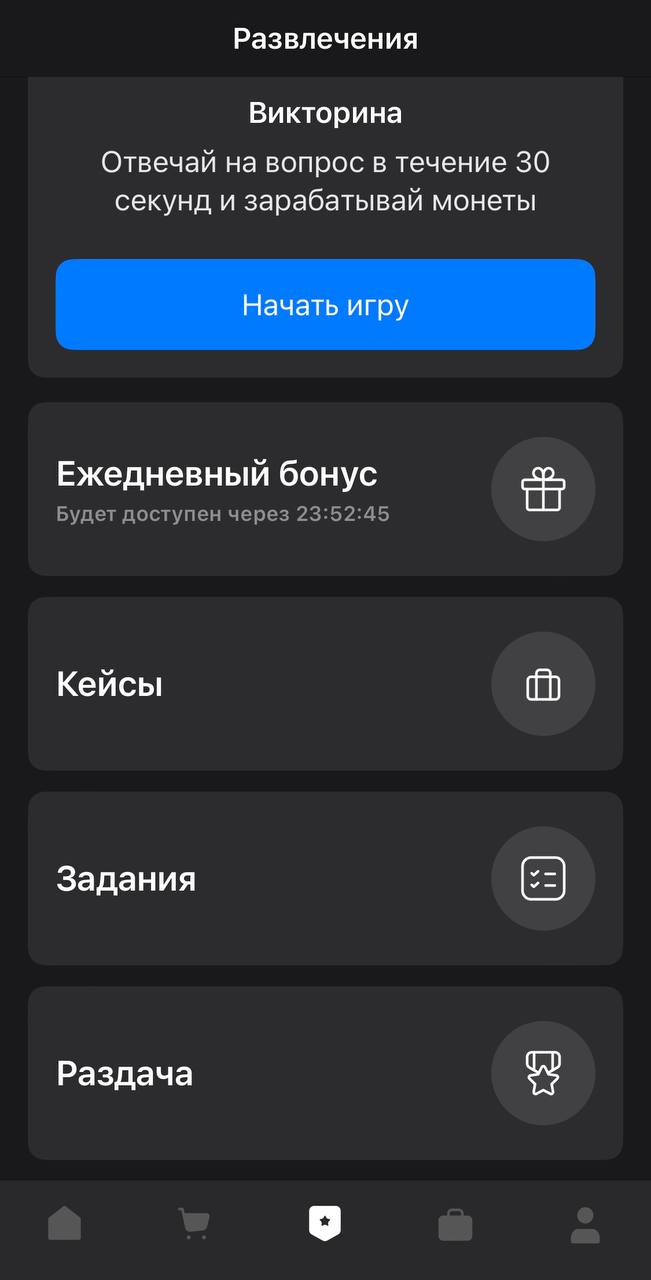This screenshot has height=1280, width=651.
Task: Go to the home tab
Action: pos(65,1223)
